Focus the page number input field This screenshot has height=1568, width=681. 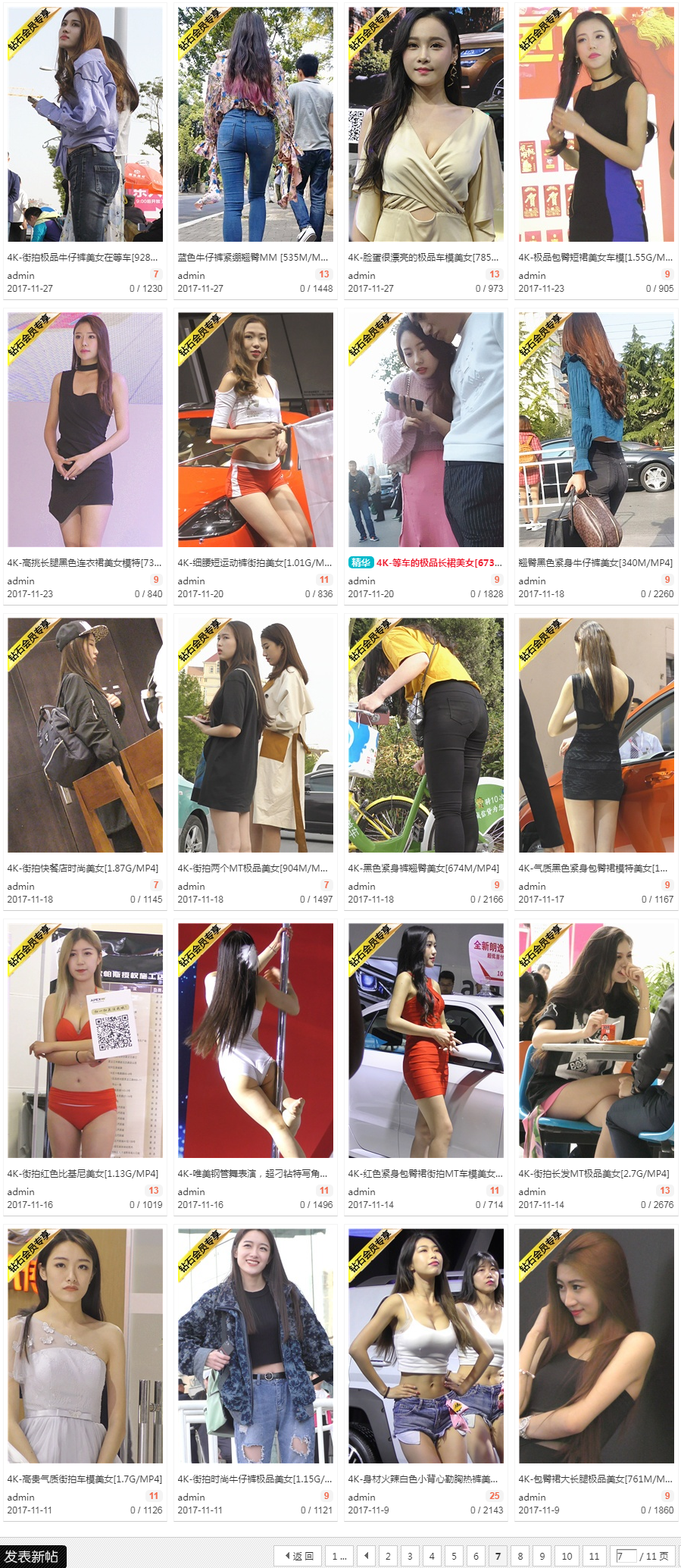click(626, 1556)
